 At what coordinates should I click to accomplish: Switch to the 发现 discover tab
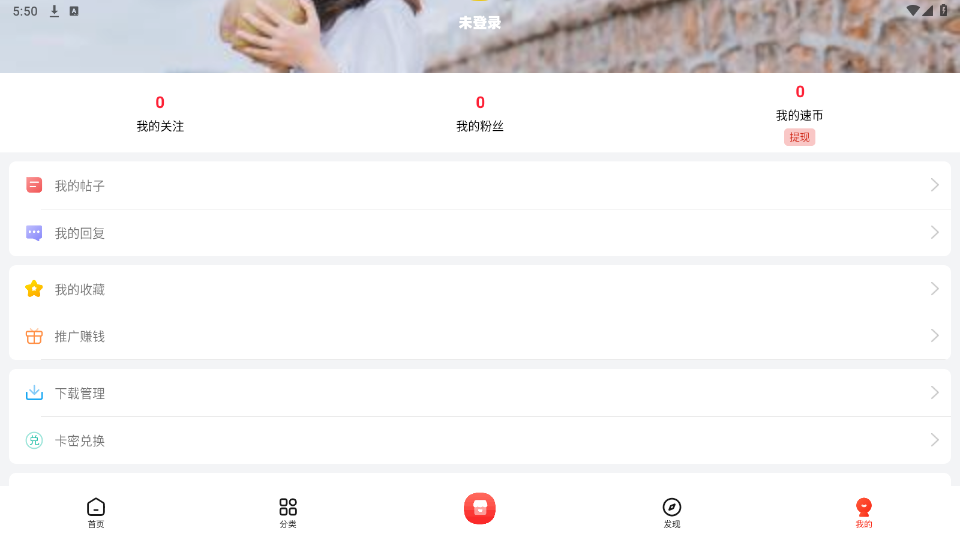[672, 512]
